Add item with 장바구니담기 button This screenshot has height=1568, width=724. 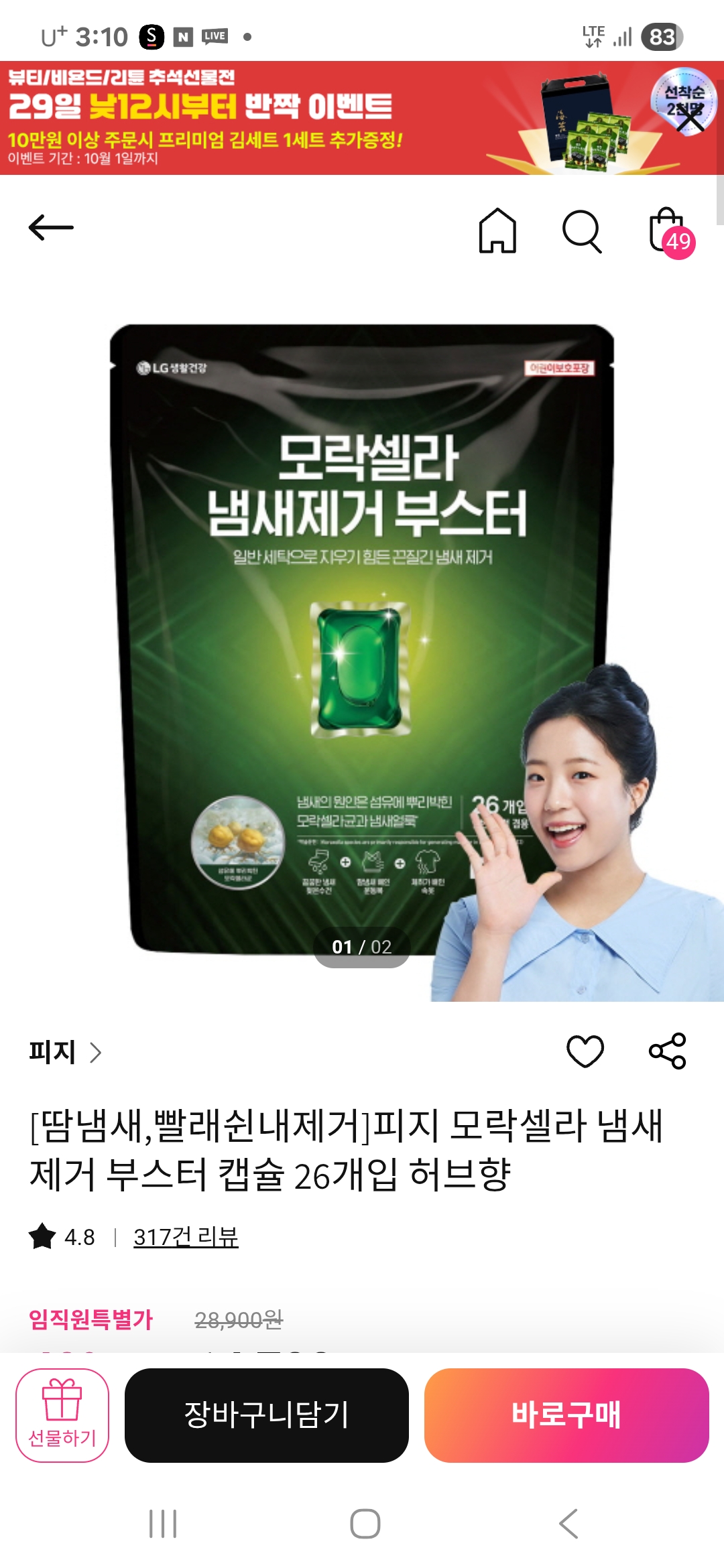[x=267, y=1415]
